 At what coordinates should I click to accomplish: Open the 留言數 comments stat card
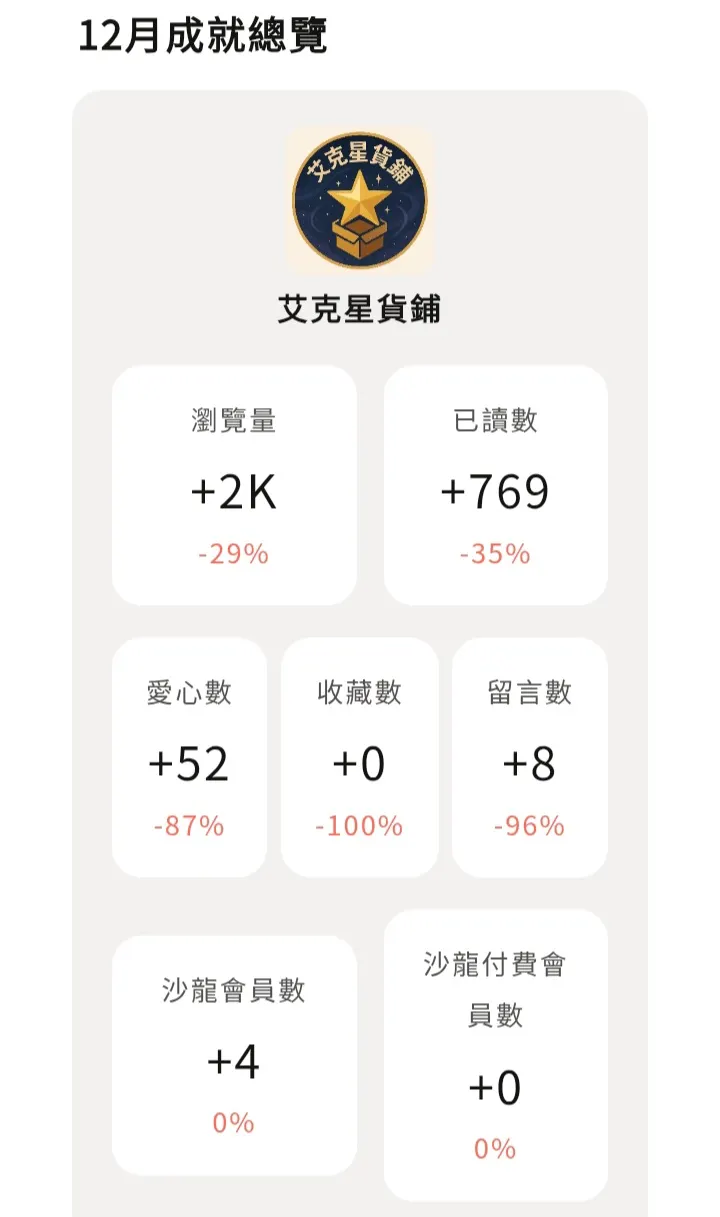point(530,757)
